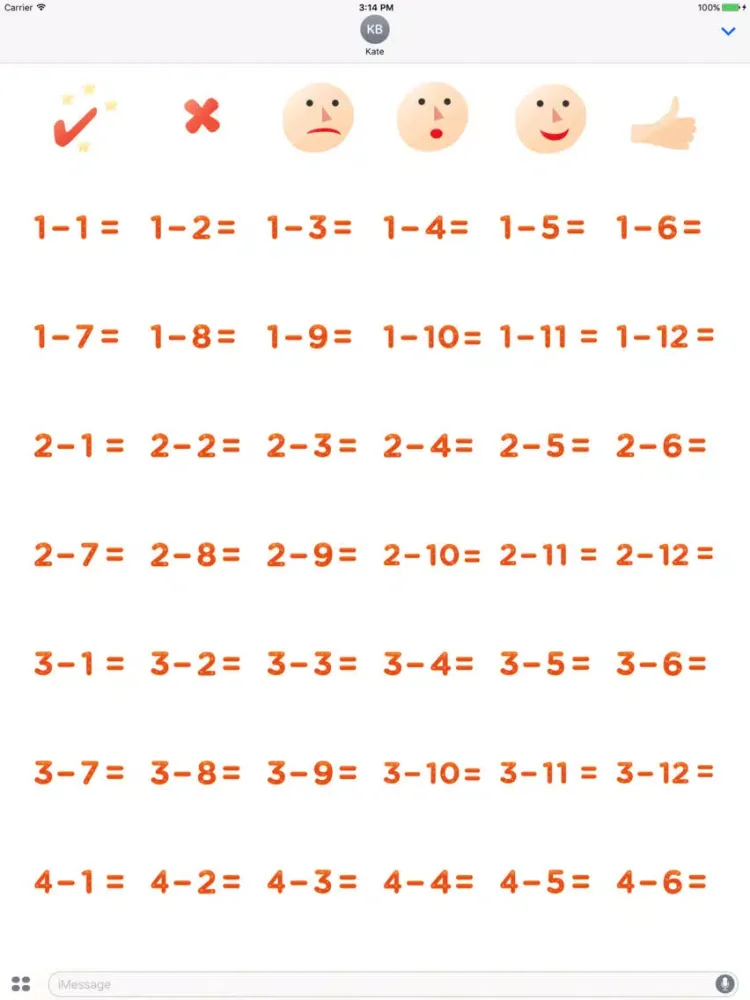The width and height of the screenshot is (750, 1000).
Task: Focus the iMessage text field
Action: tap(380, 984)
